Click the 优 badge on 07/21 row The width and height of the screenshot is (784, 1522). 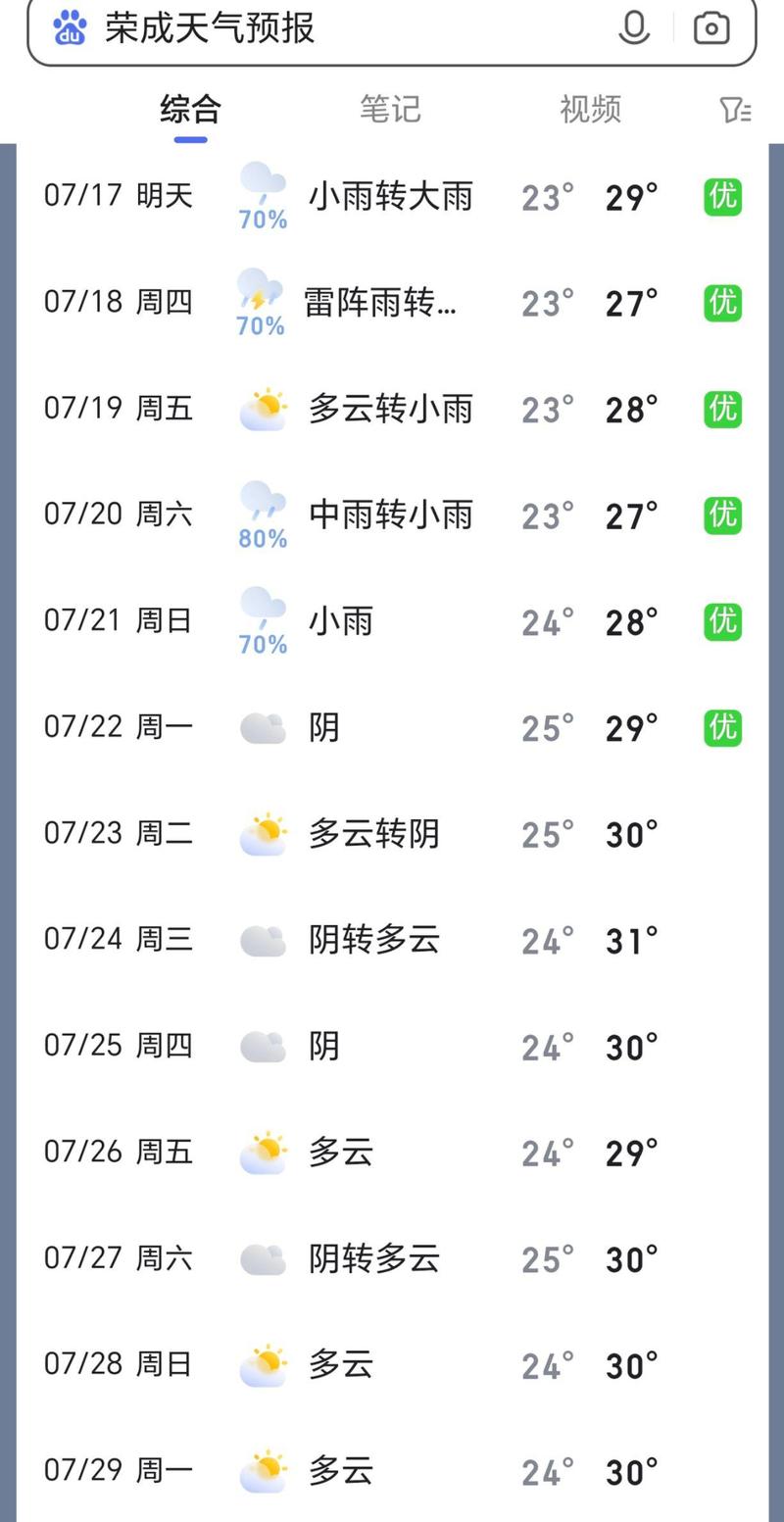pyautogui.click(x=721, y=619)
